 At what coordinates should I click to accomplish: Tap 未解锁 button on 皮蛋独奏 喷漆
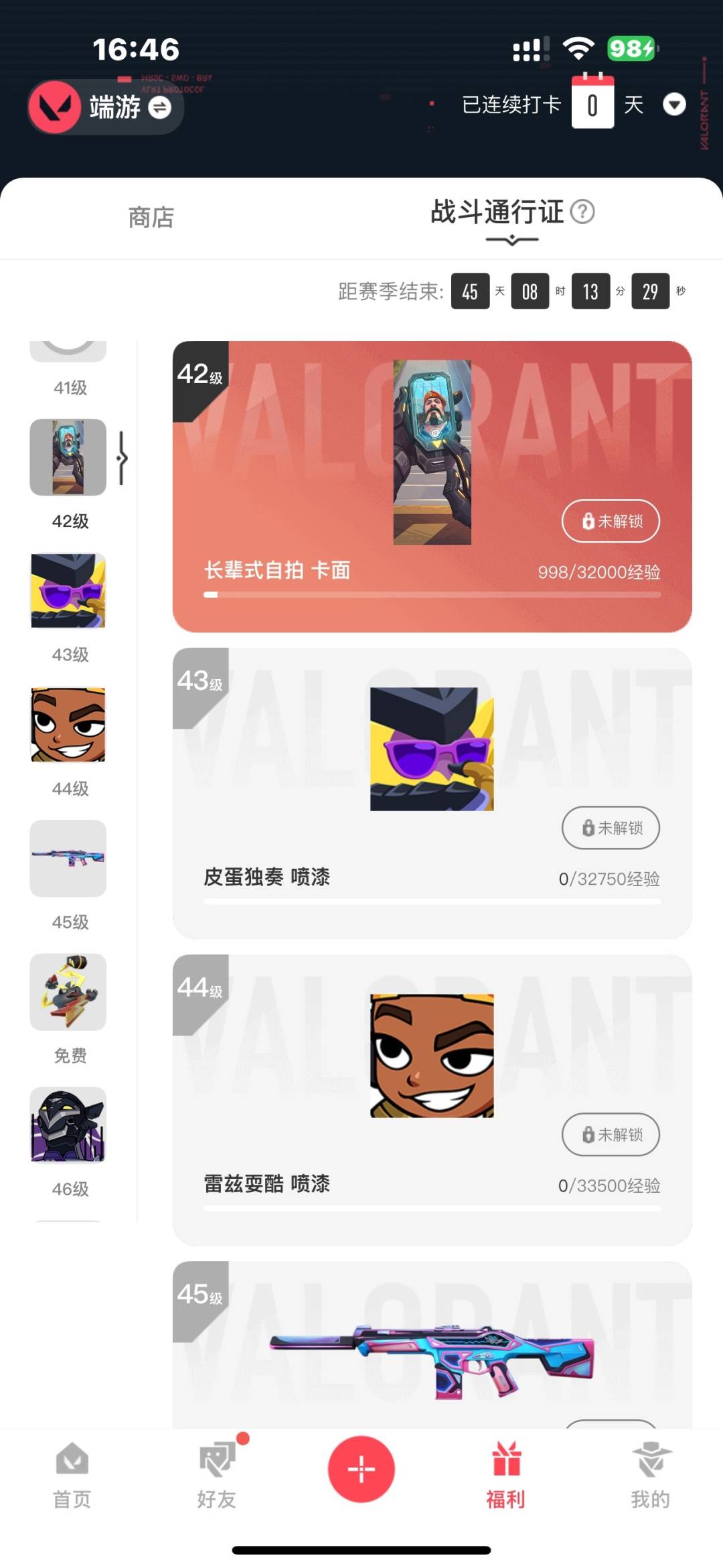611,828
